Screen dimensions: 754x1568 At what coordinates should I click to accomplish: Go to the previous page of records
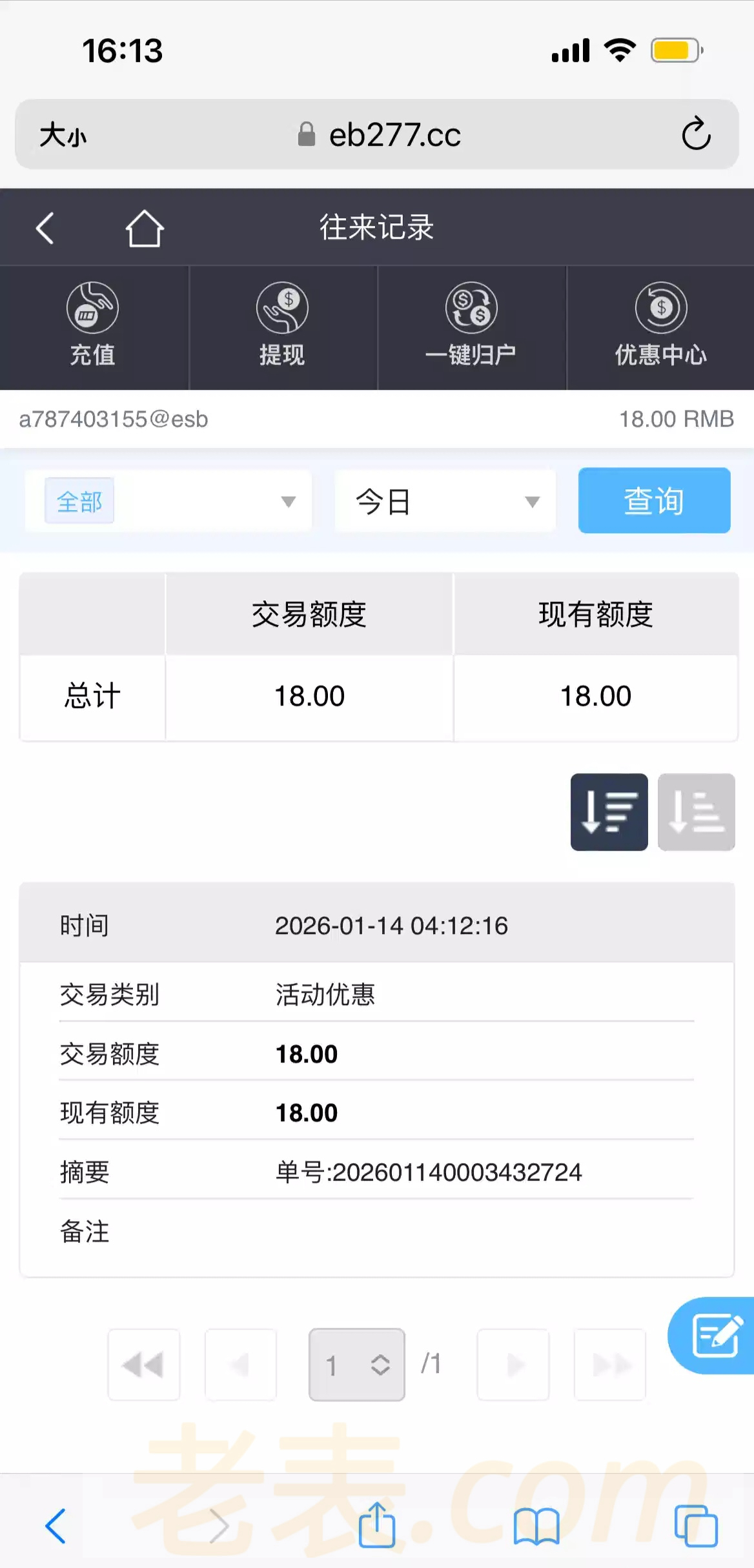click(241, 1365)
